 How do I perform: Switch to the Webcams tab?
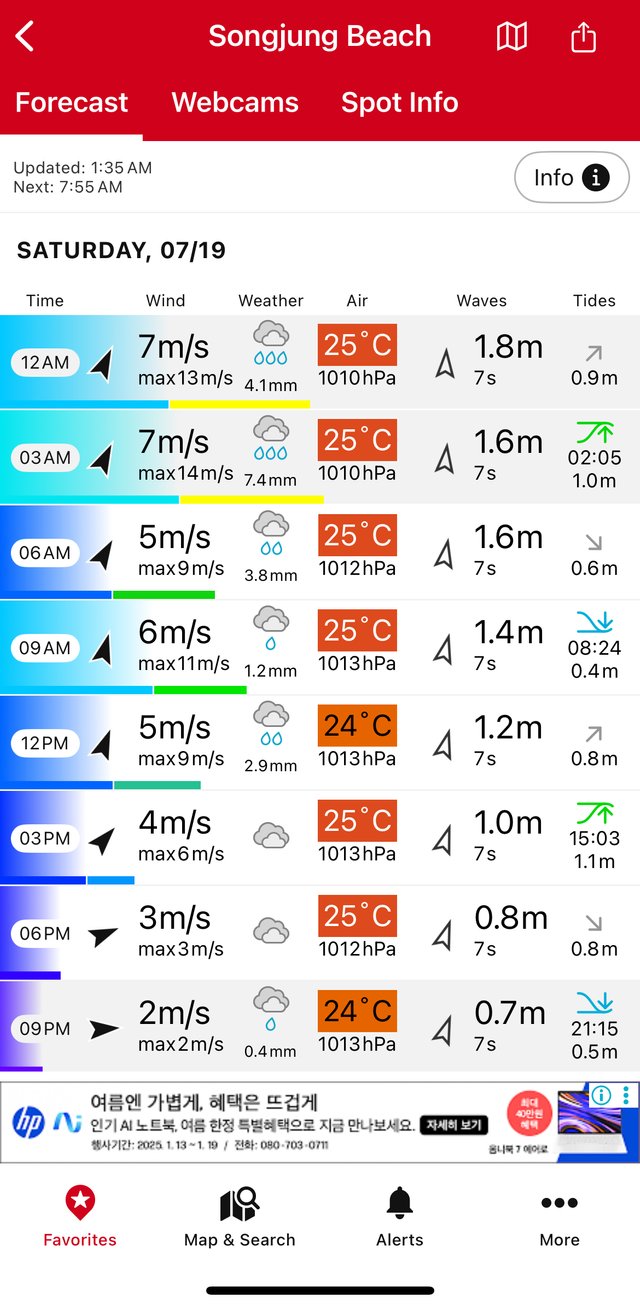(235, 102)
